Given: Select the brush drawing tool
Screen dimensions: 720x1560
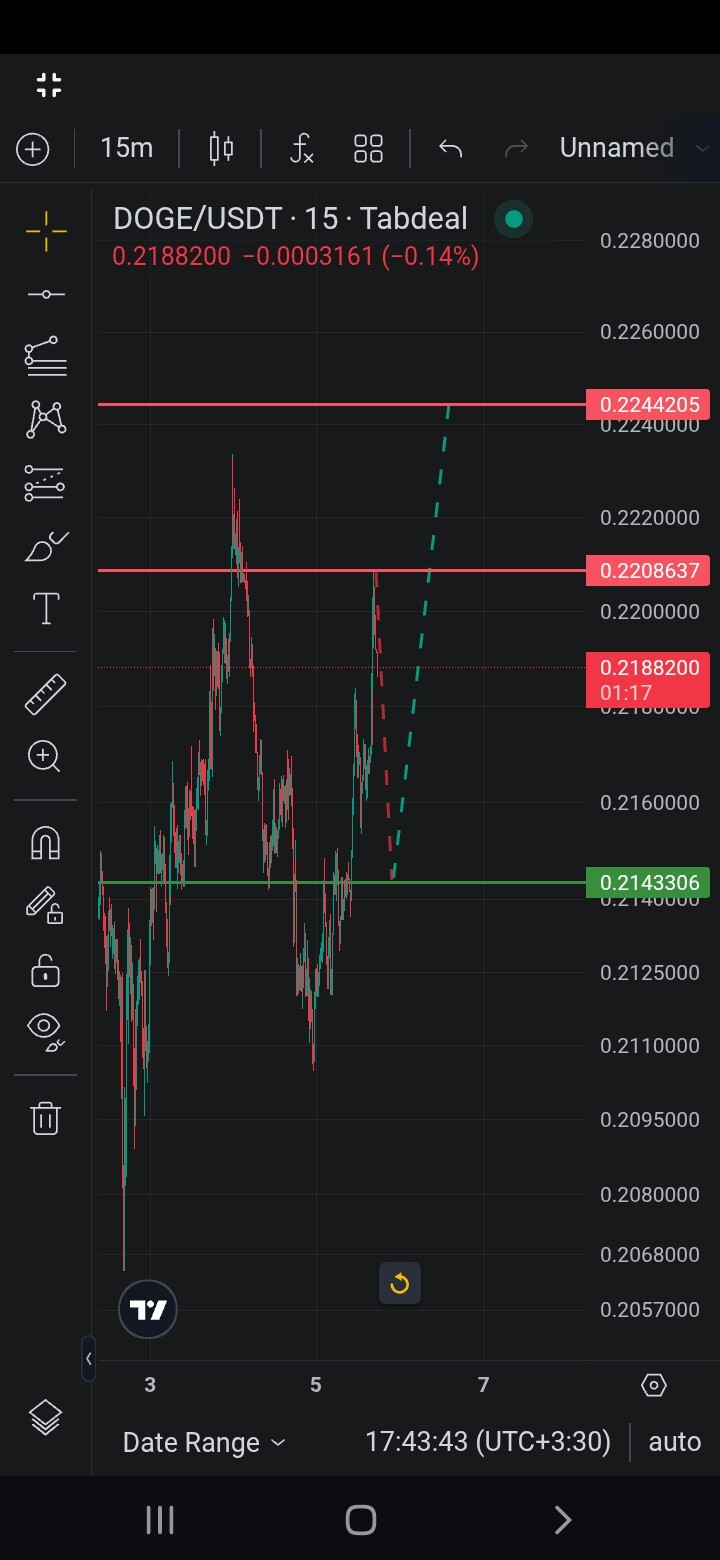Looking at the screenshot, I should 46,546.
